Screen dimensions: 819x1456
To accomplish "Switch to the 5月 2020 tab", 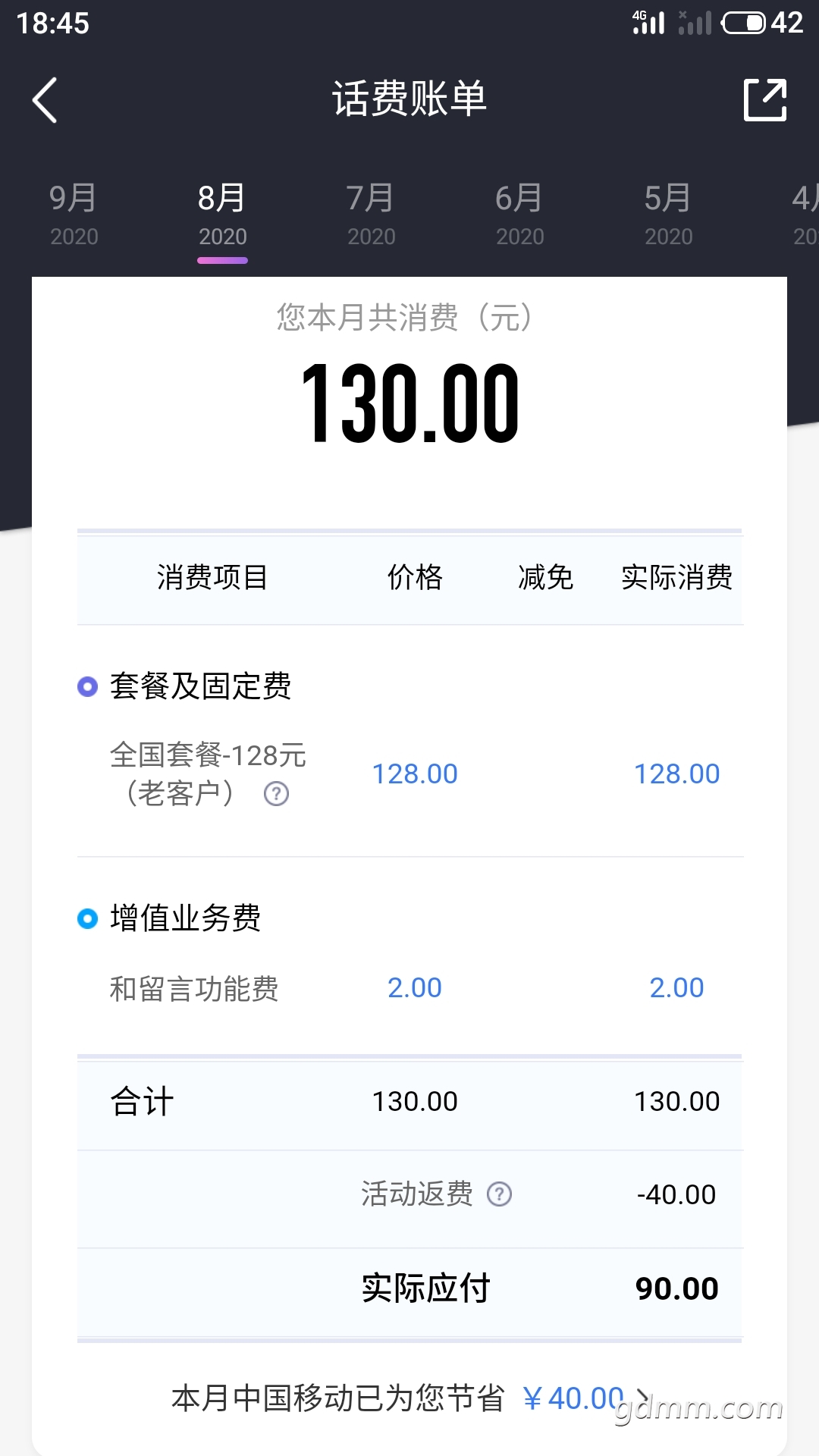I will click(x=668, y=215).
